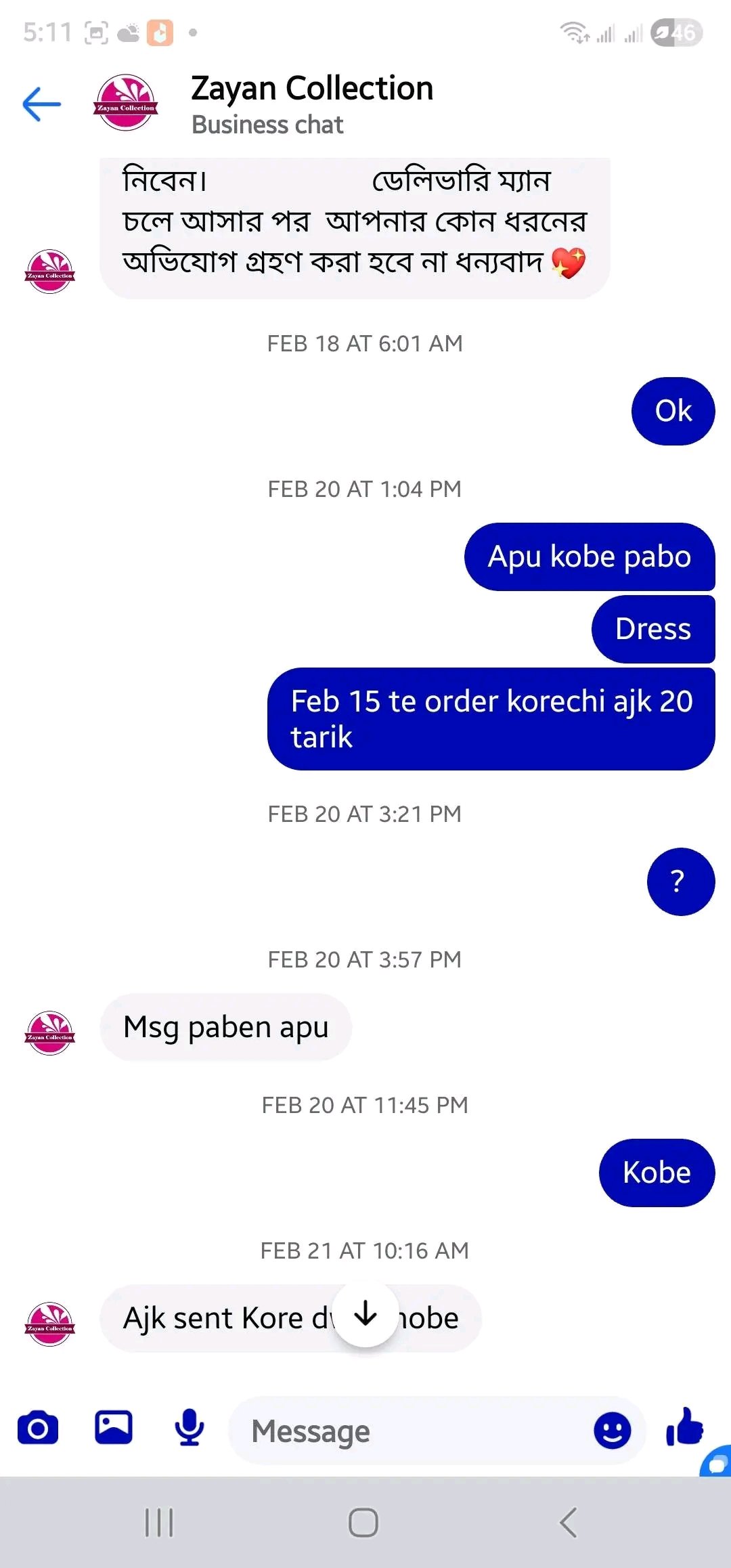The height and width of the screenshot is (1568, 731).
Task: Open the camera to take a photo
Action: (38, 1429)
